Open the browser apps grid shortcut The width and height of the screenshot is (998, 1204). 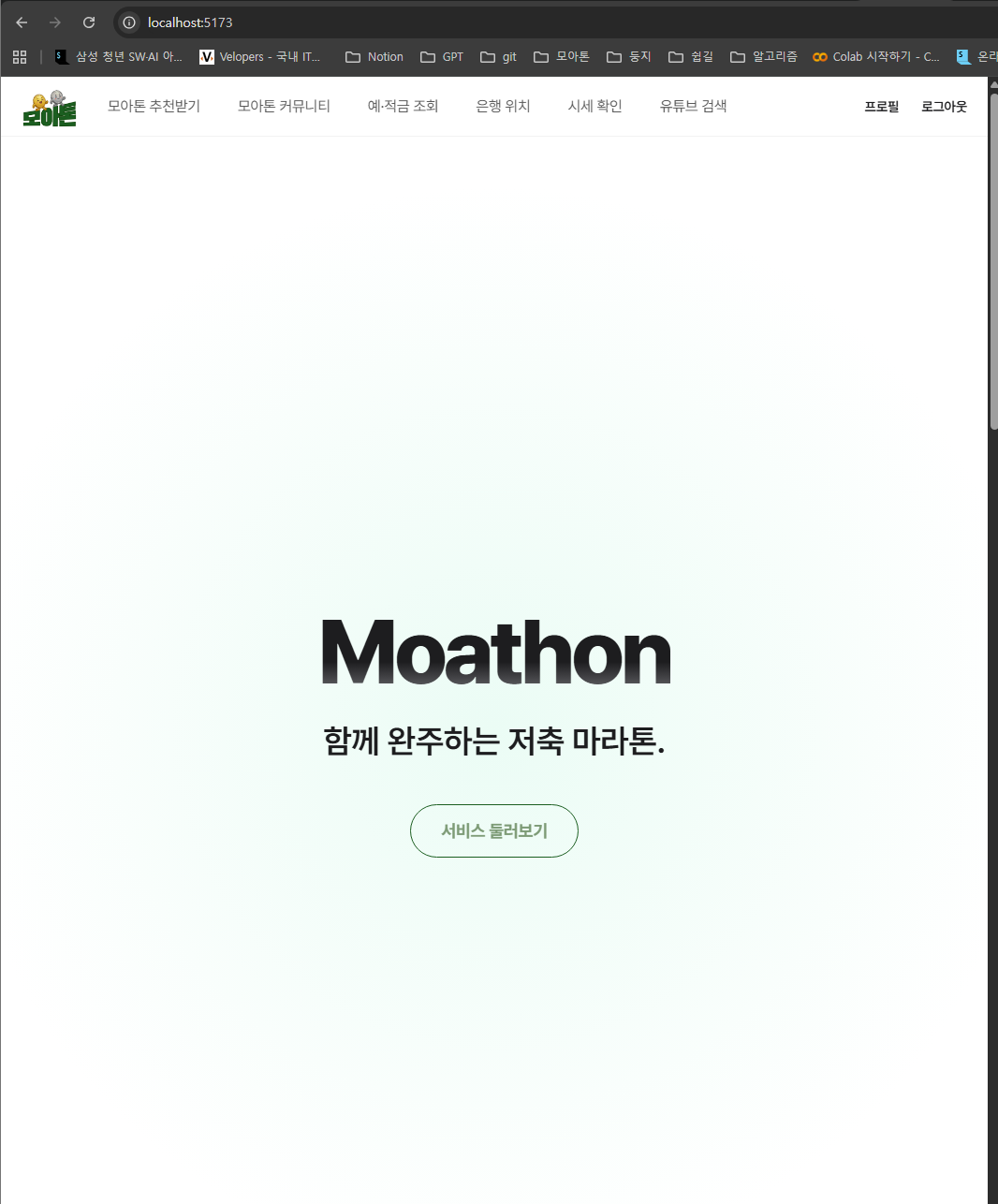[20, 57]
